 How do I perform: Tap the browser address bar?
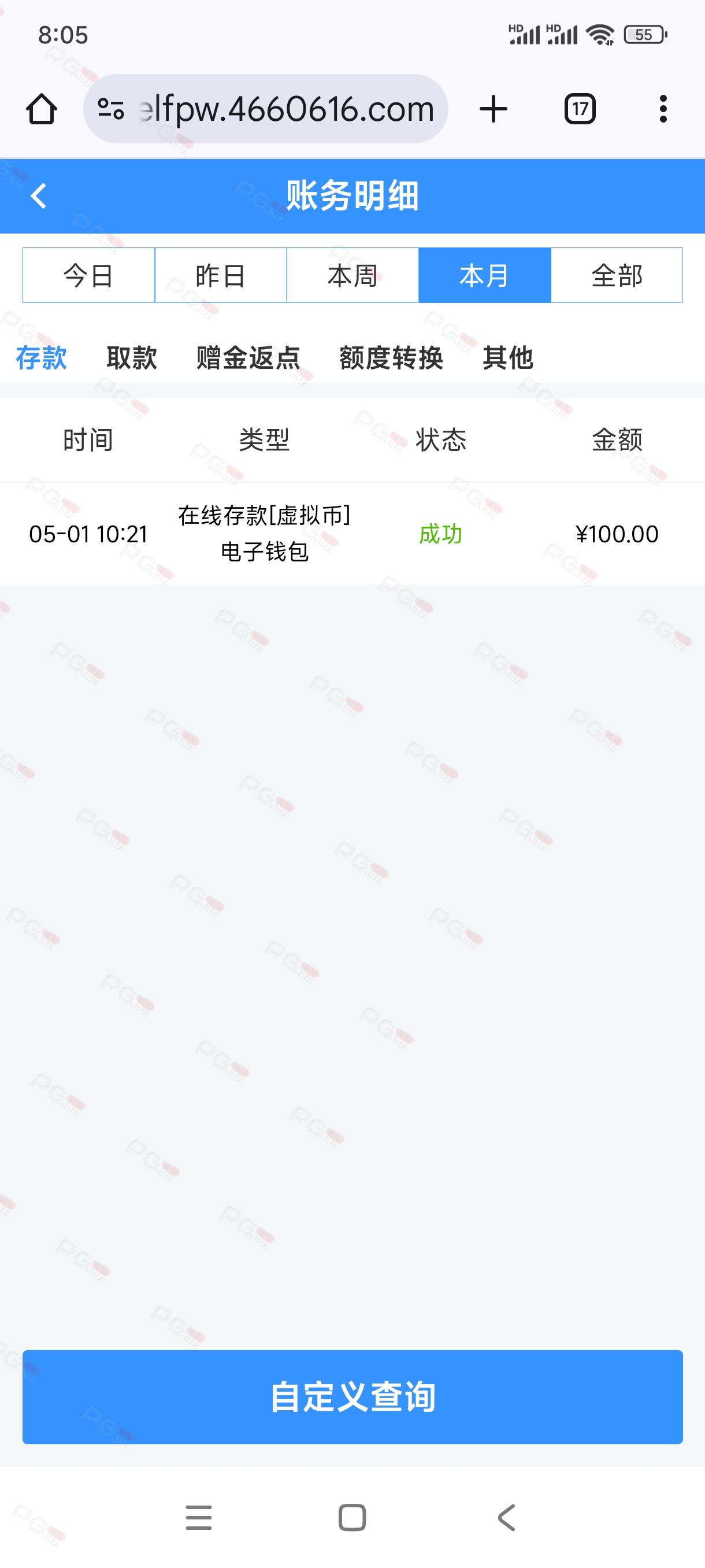pos(266,109)
